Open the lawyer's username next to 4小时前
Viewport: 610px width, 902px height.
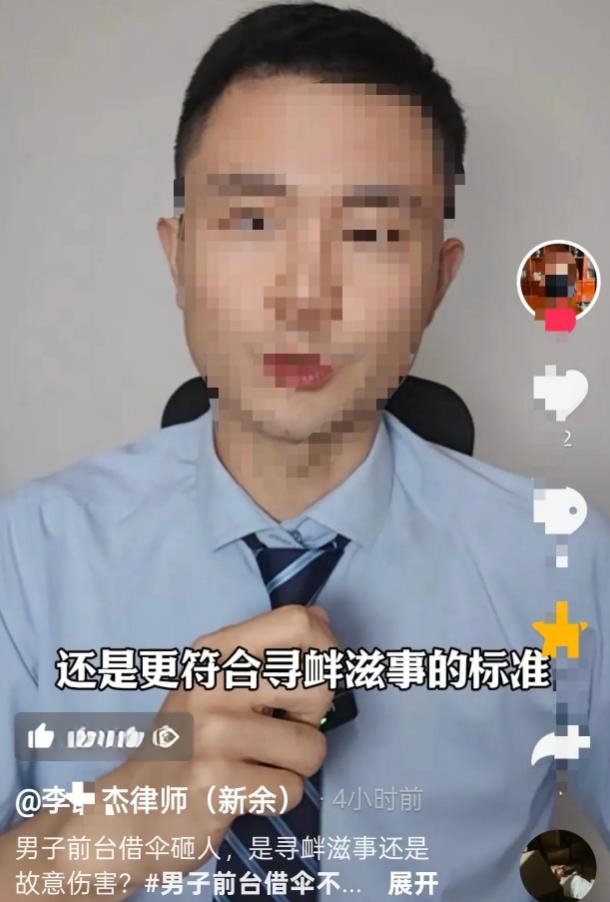(x=158, y=800)
